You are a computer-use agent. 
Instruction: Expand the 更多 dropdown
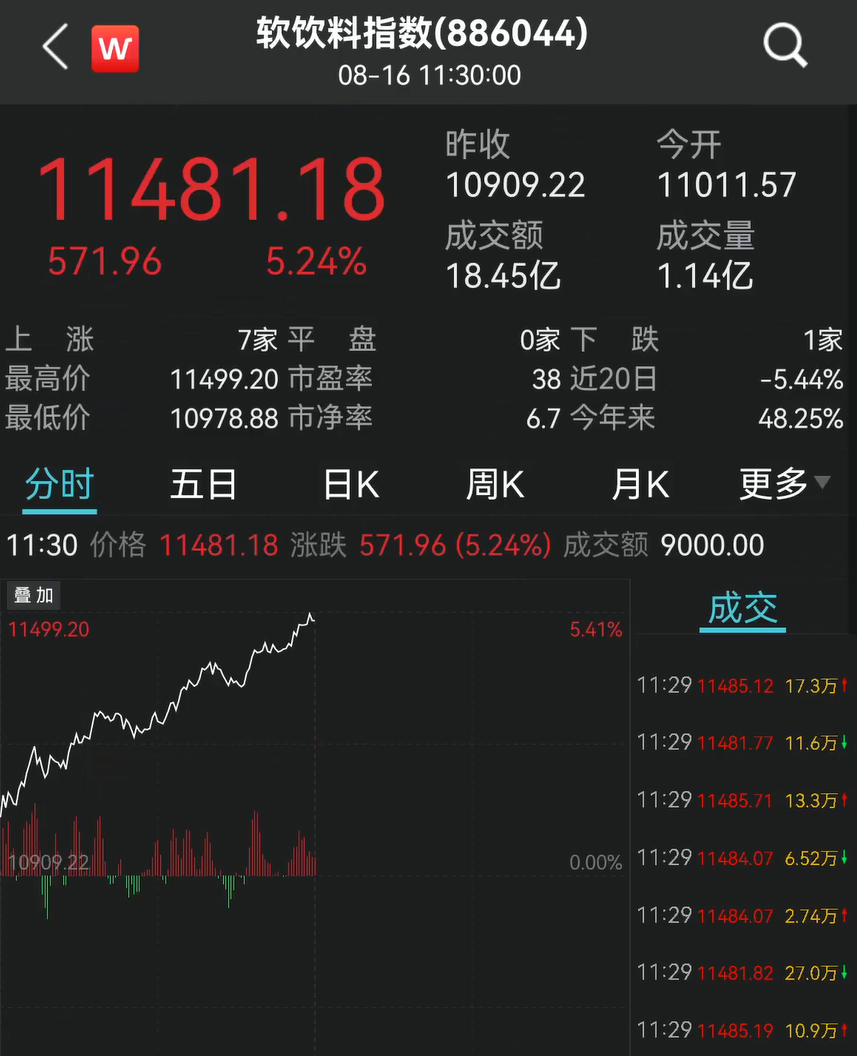784,485
